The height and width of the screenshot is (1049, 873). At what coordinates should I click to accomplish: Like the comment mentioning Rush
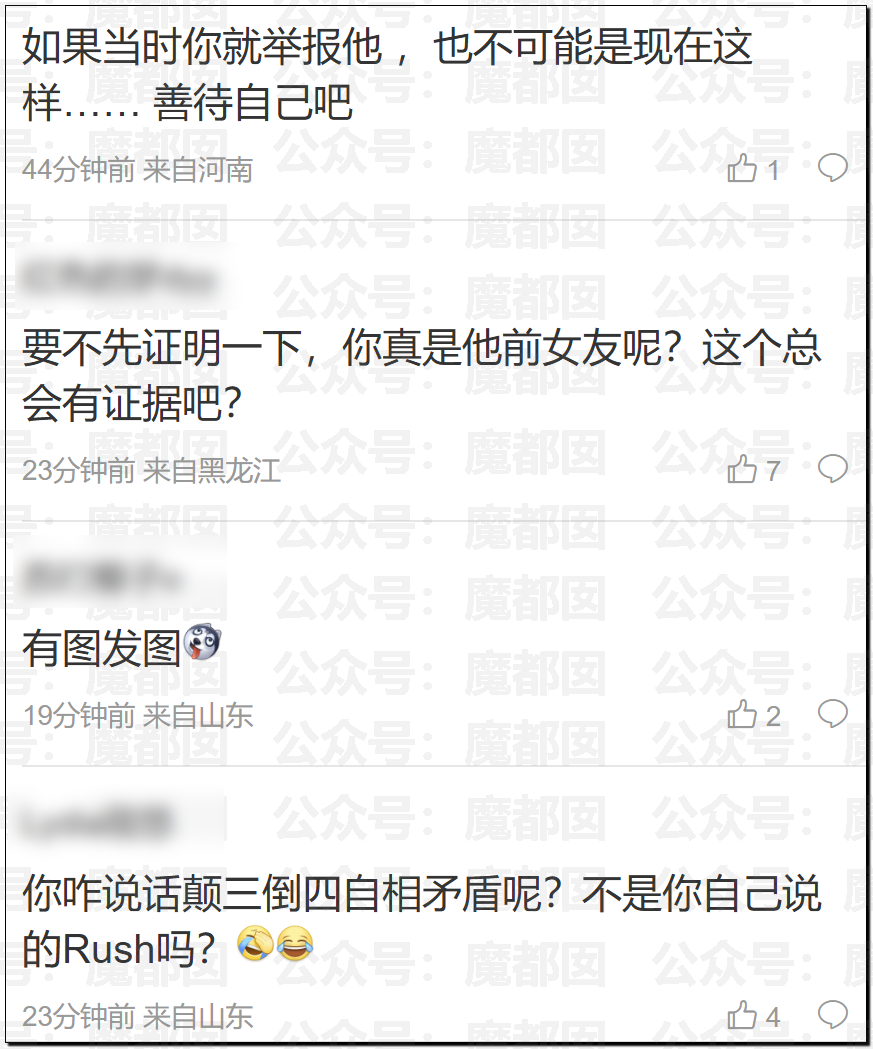[x=742, y=1016]
